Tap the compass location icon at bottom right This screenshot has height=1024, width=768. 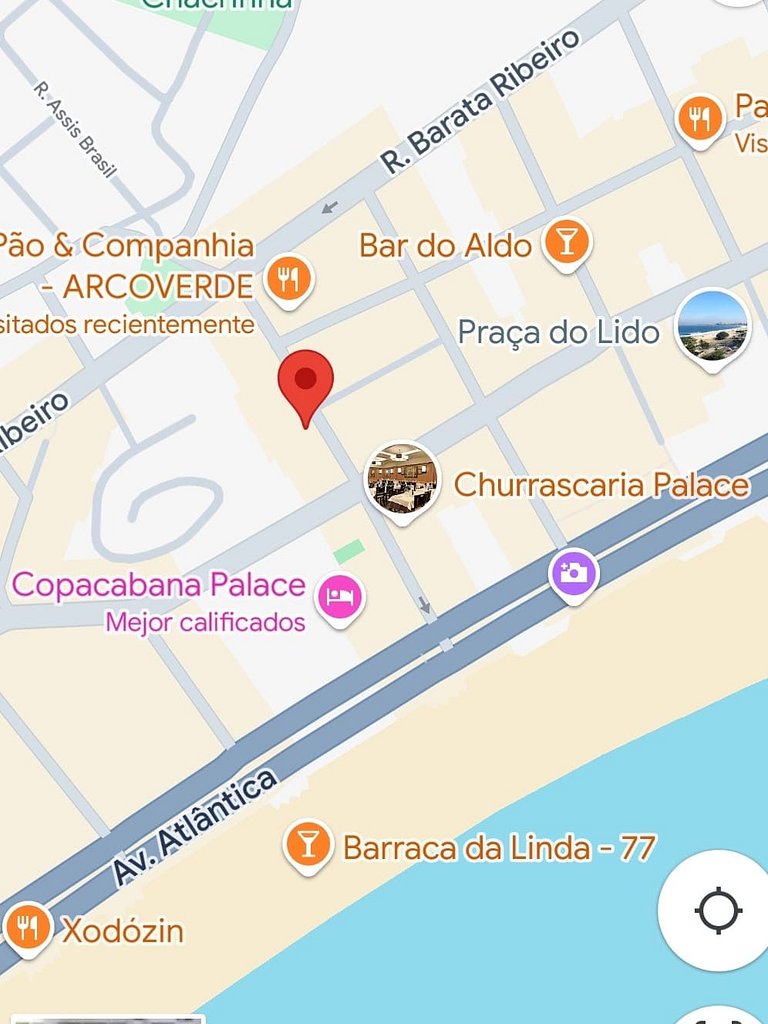tap(717, 911)
